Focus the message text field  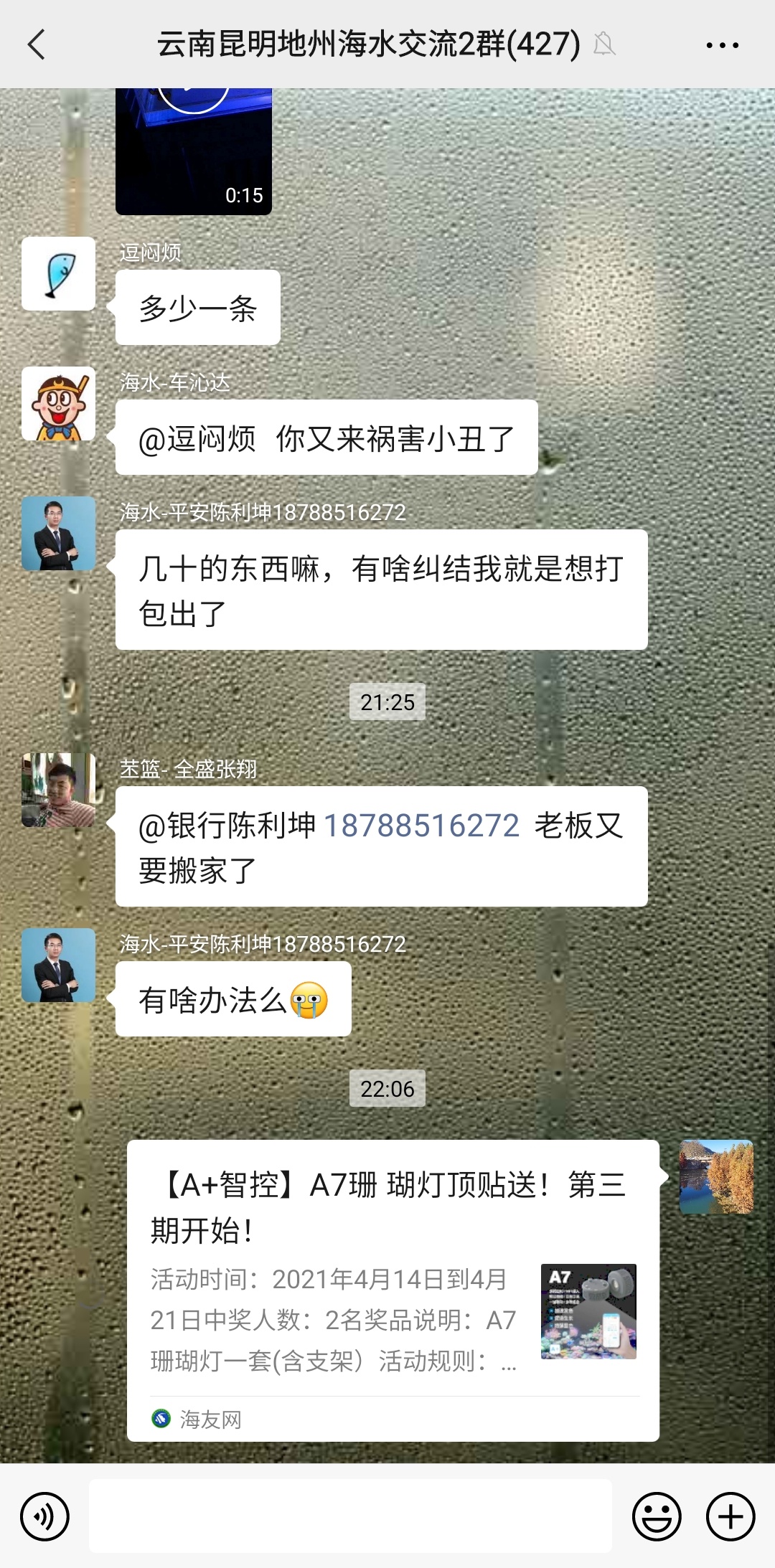click(x=350, y=1516)
